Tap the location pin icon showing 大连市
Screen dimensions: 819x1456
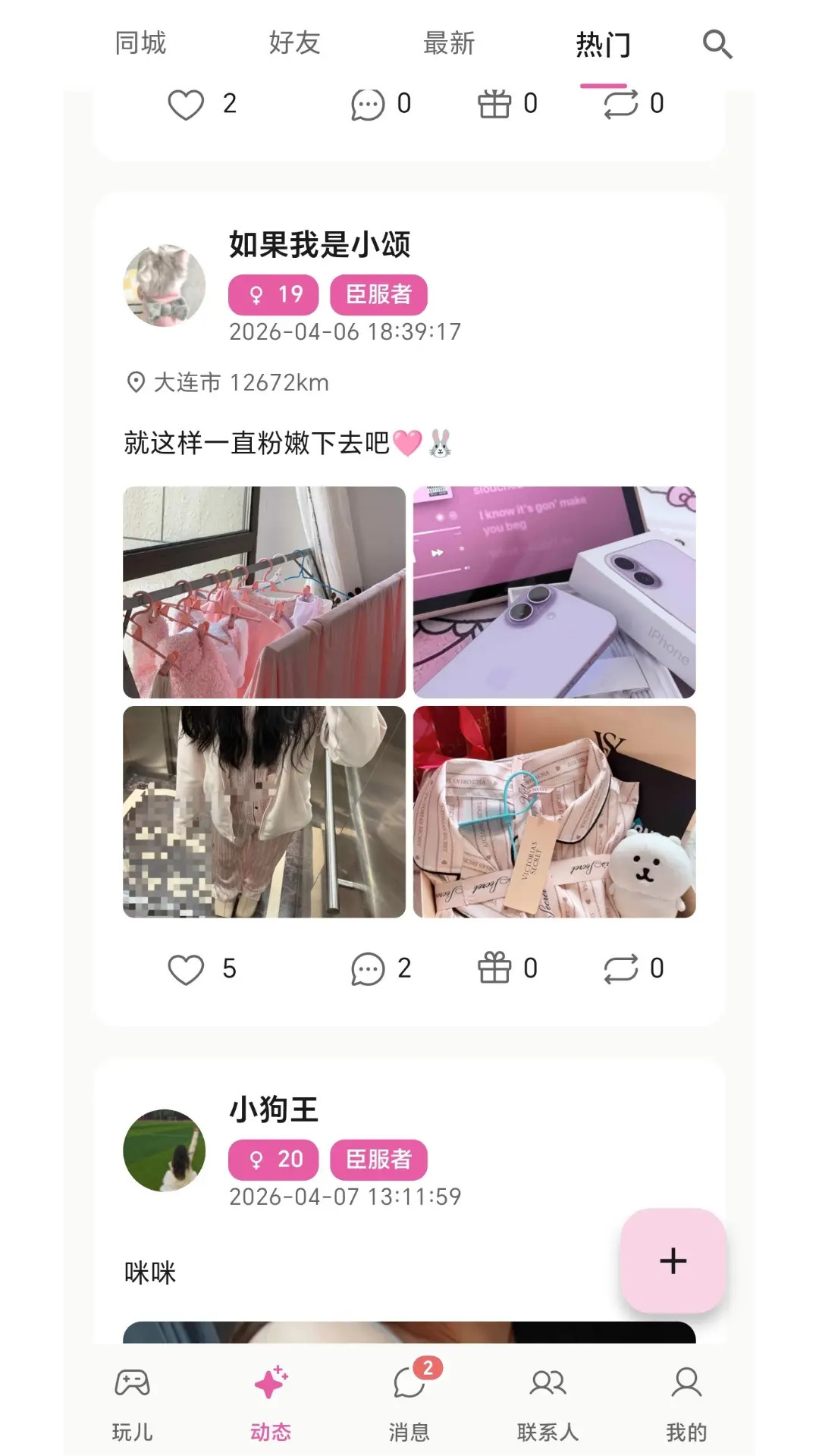135,384
